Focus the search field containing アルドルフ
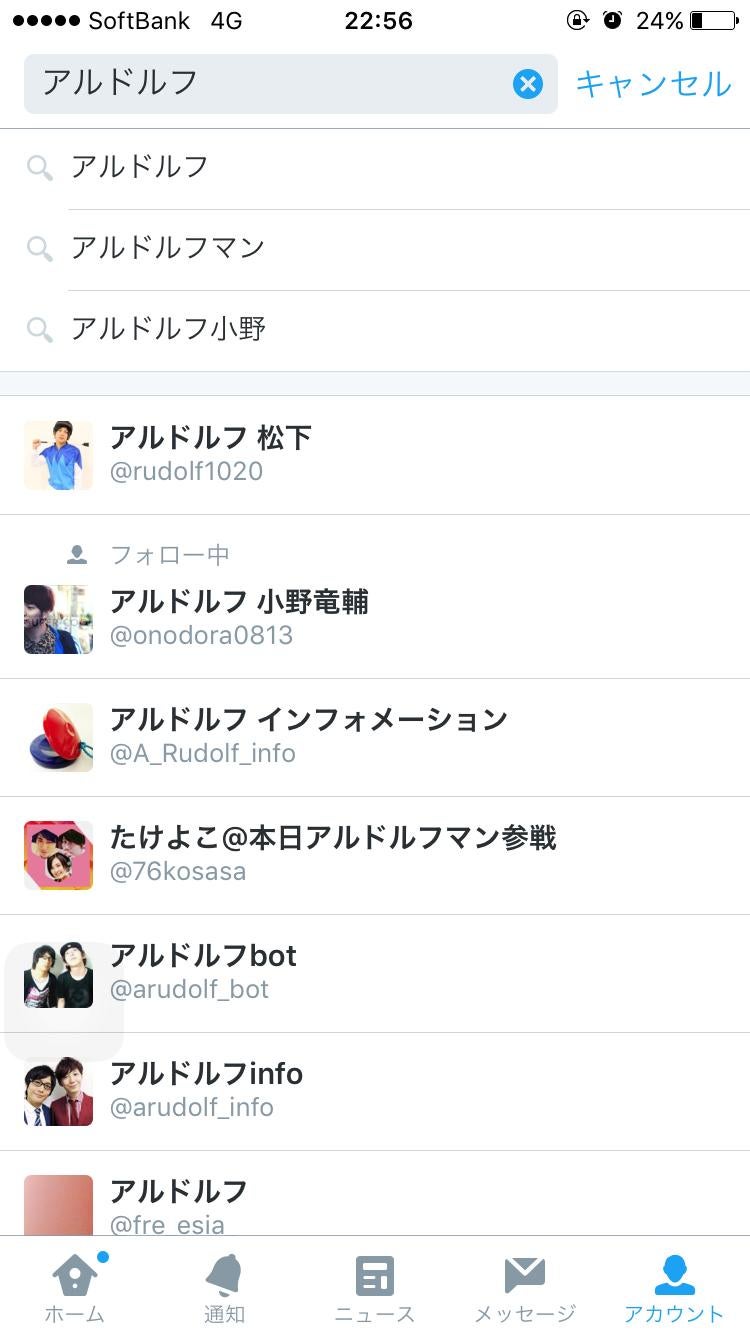This screenshot has width=750, height=1334. (x=270, y=84)
